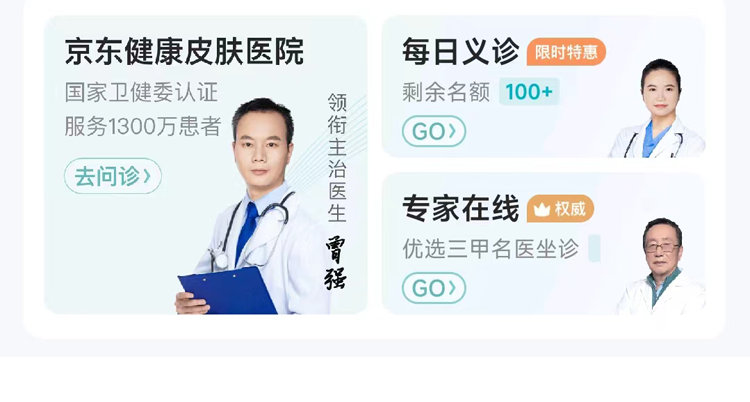
Task: Open the 京东健康皮肤医院 card
Action: click(x=184, y=52)
